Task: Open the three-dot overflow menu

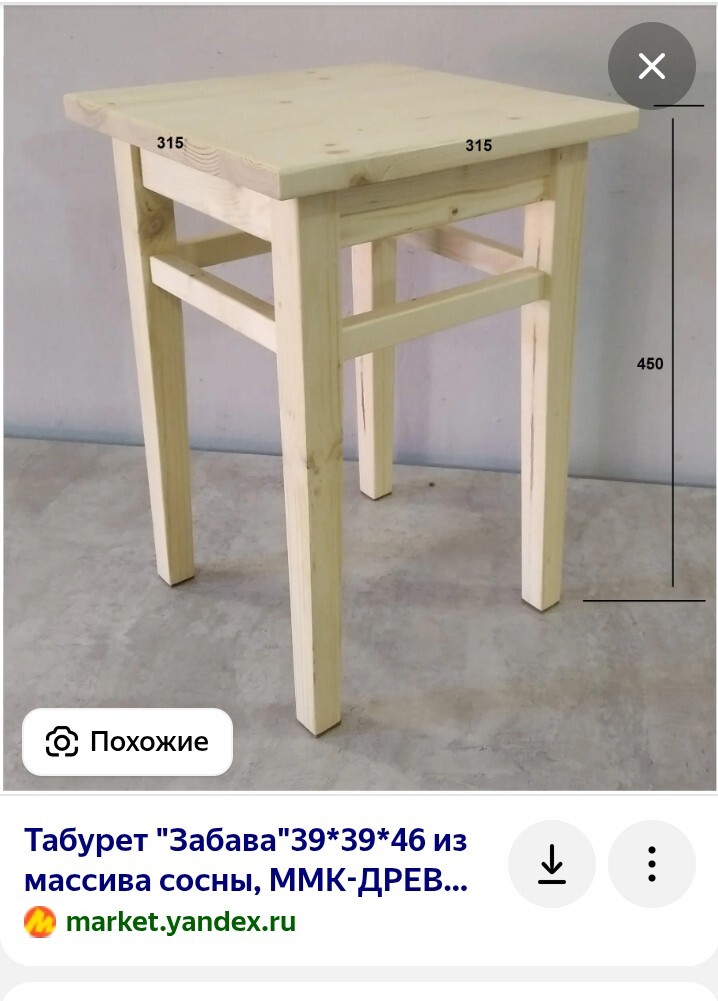Action: click(x=652, y=864)
